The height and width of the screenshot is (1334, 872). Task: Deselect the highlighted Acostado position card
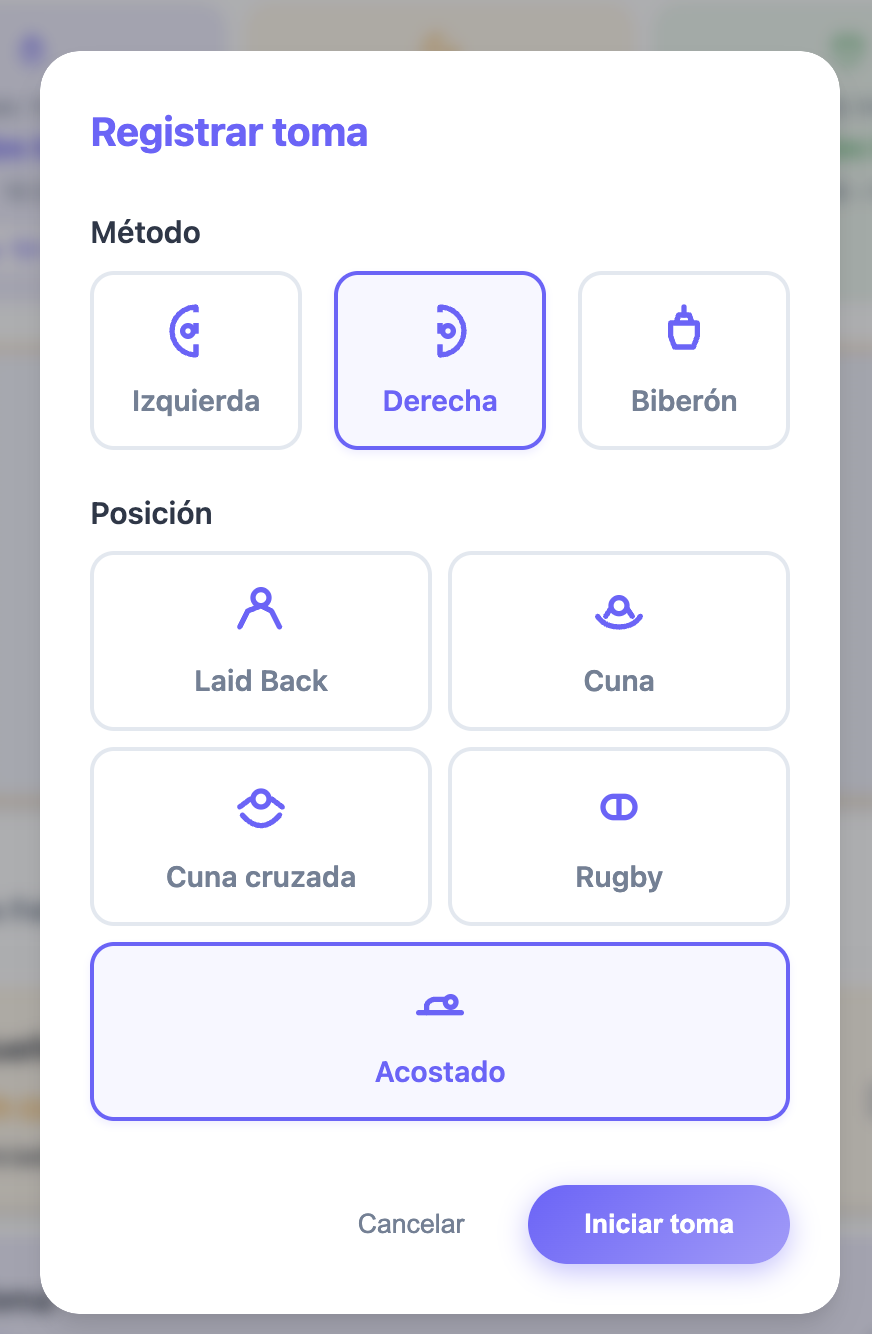(440, 1030)
